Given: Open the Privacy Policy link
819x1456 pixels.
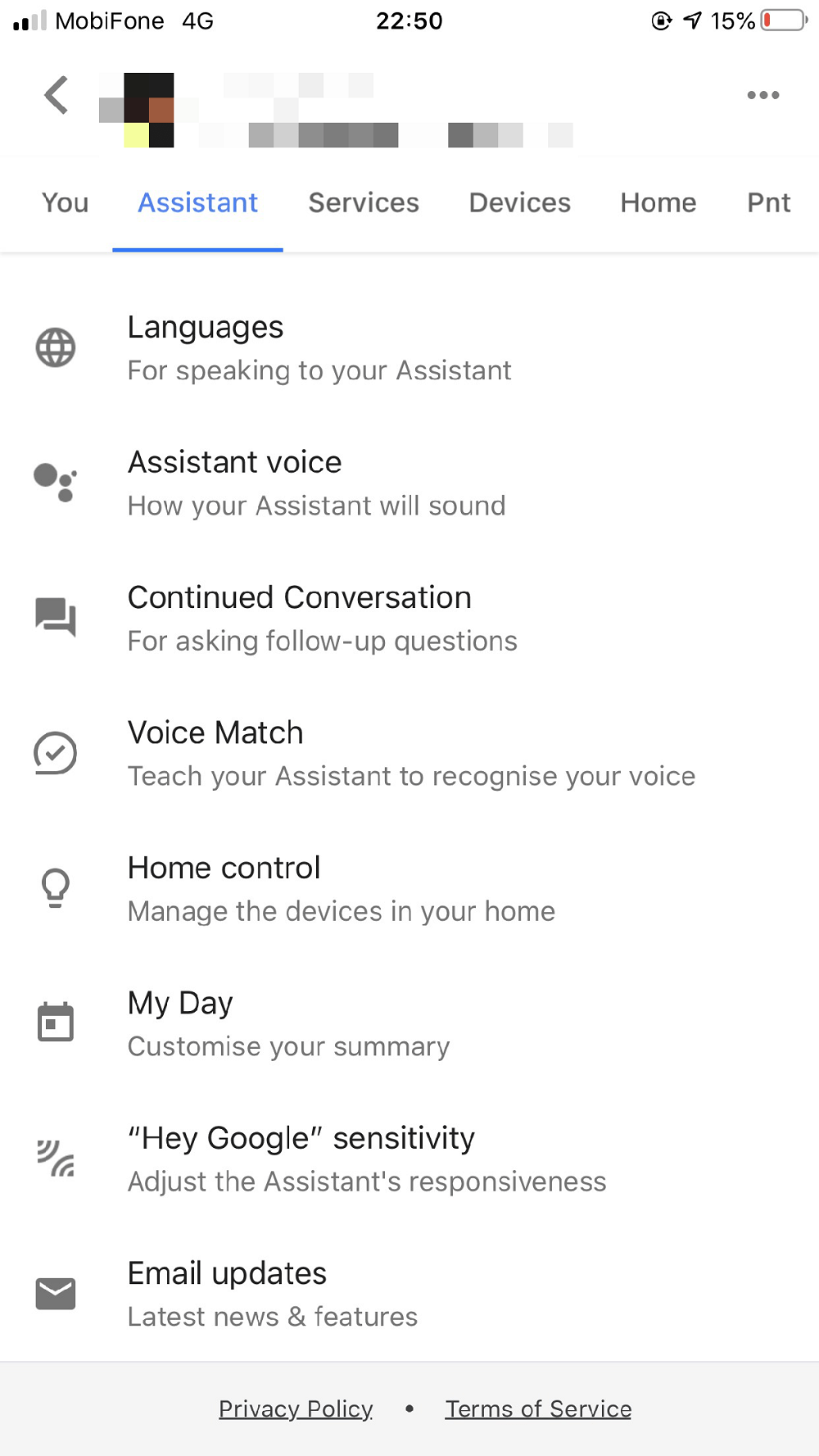Looking at the screenshot, I should pyautogui.click(x=296, y=1408).
